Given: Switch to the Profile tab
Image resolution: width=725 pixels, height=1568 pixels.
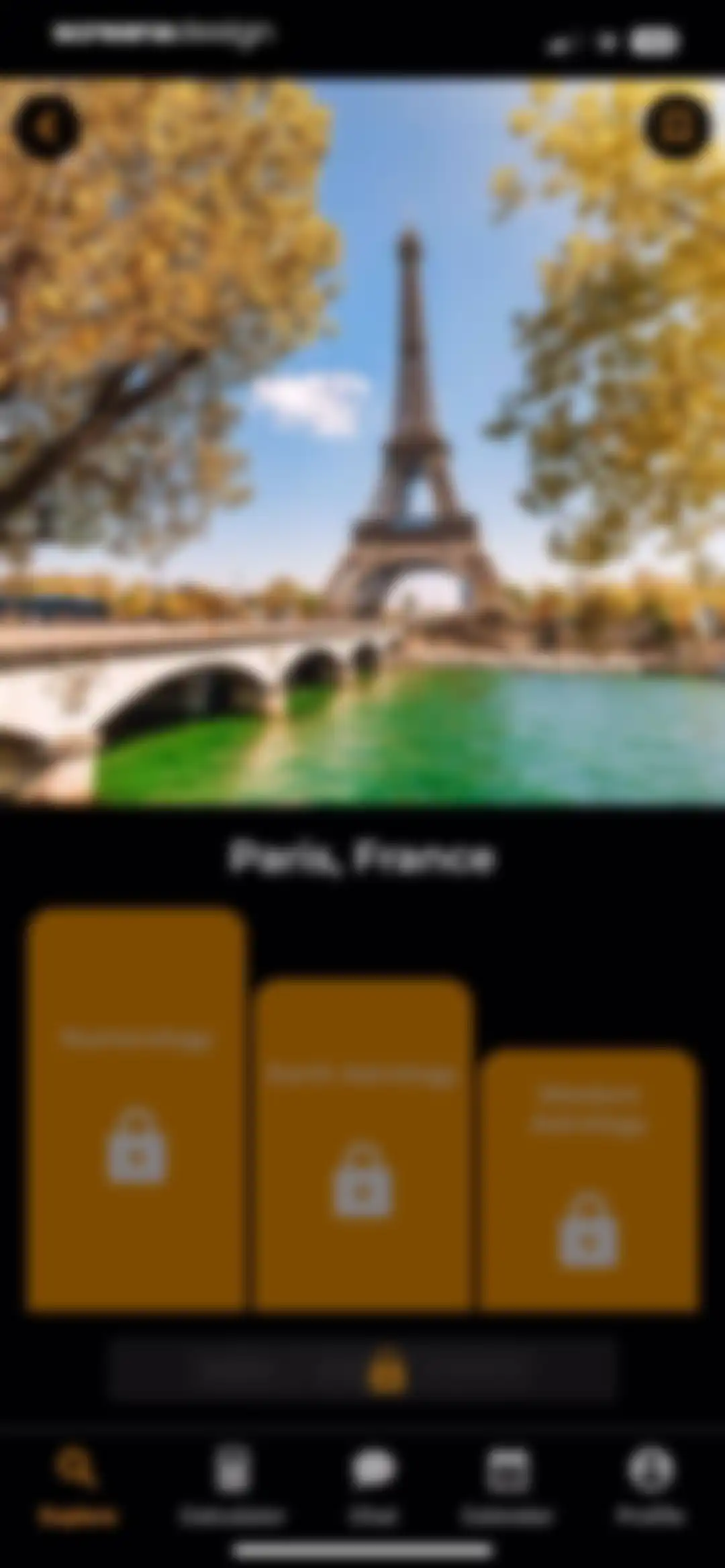Looking at the screenshot, I should click(x=650, y=1485).
